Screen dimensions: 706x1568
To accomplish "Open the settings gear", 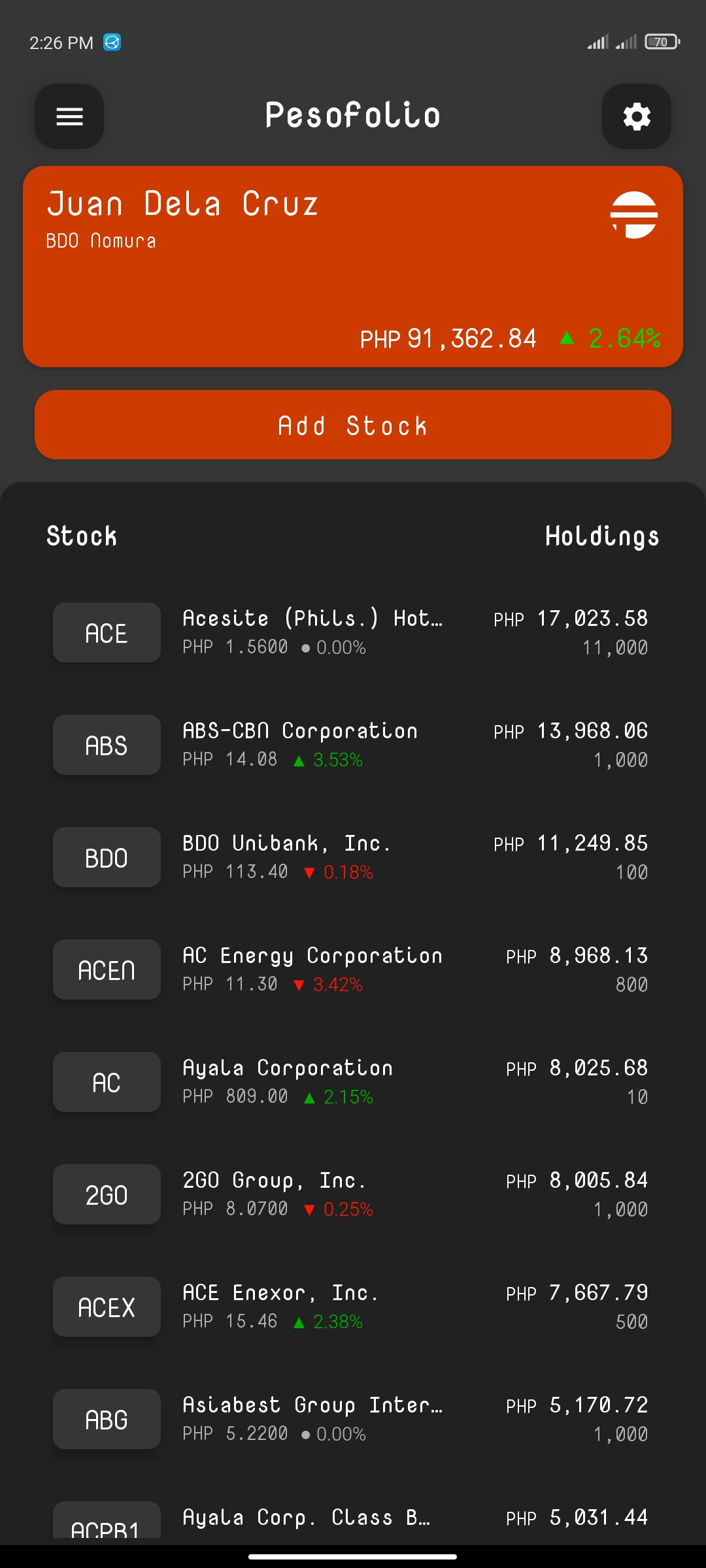I will click(636, 116).
